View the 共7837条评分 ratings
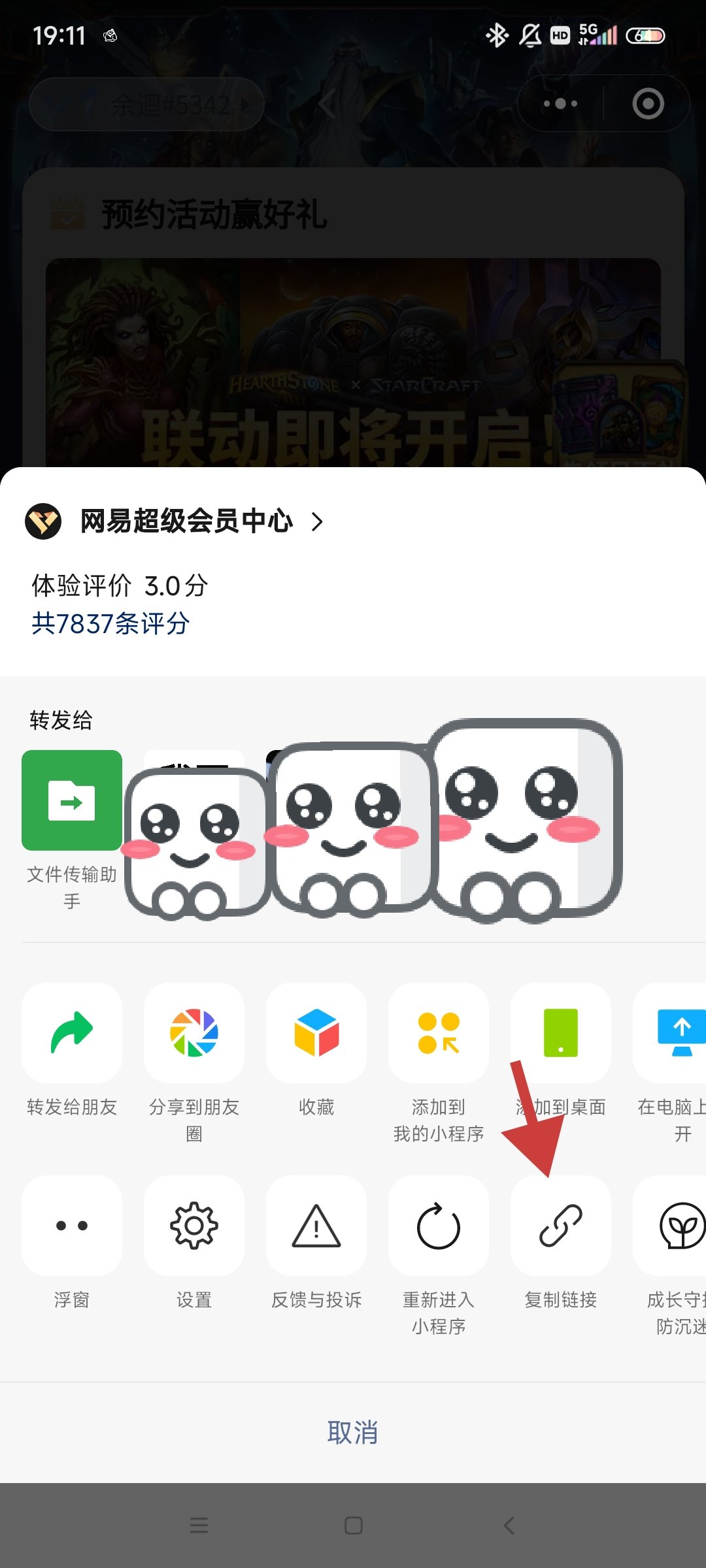 click(110, 623)
